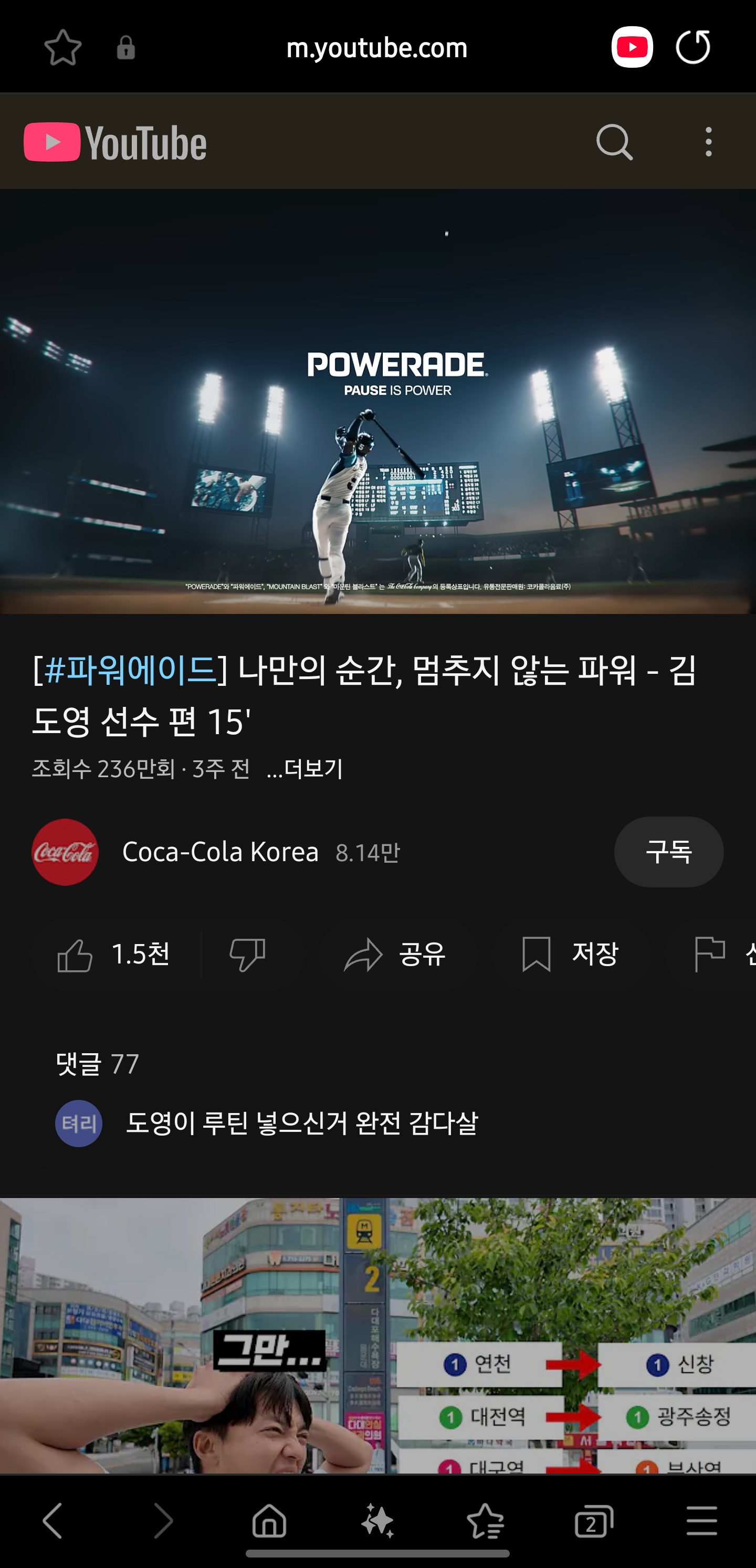Open in YouTube app via browser icon

click(632, 47)
